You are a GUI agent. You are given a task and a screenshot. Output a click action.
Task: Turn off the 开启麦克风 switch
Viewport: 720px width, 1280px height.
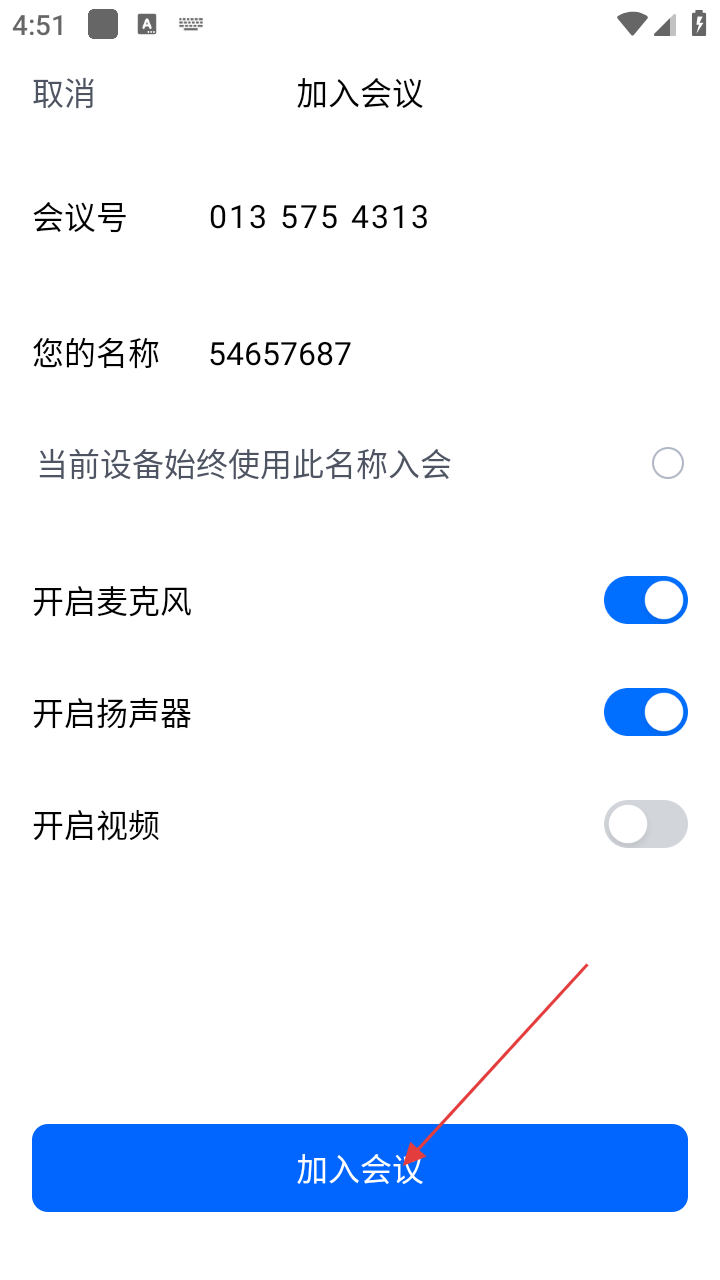click(x=645, y=601)
